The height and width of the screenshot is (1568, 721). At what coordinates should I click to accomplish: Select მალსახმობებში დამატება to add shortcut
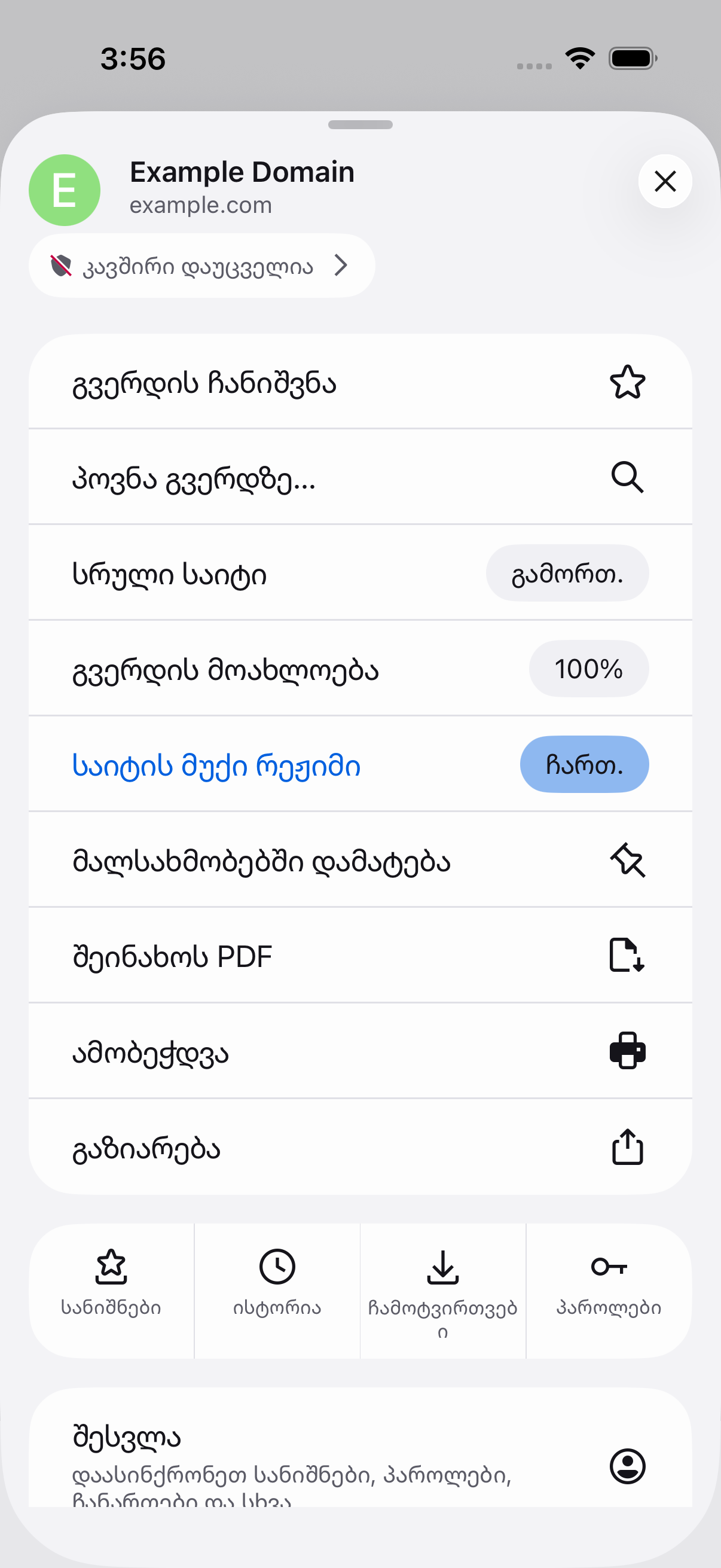[x=360, y=861]
